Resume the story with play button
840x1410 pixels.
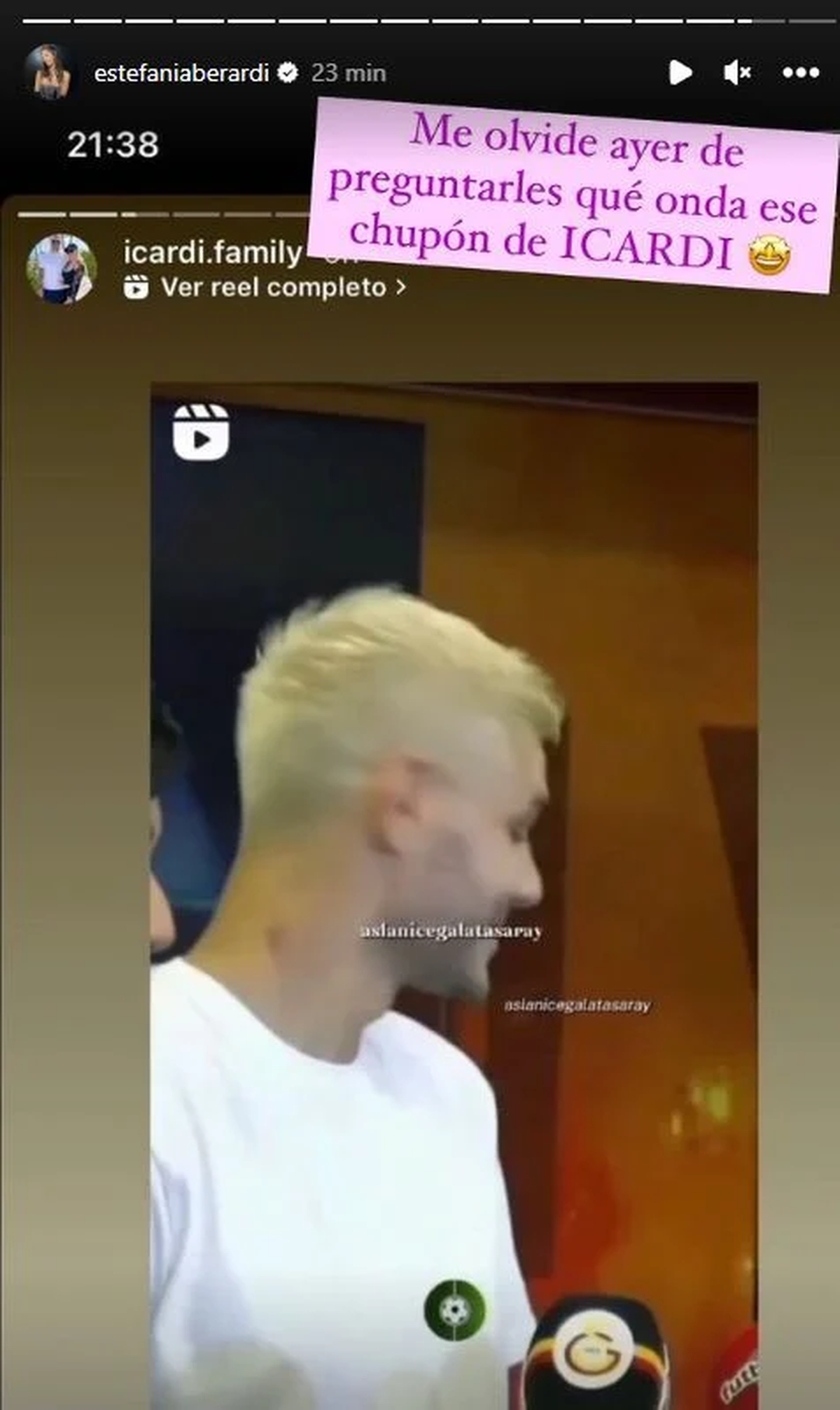tap(680, 72)
